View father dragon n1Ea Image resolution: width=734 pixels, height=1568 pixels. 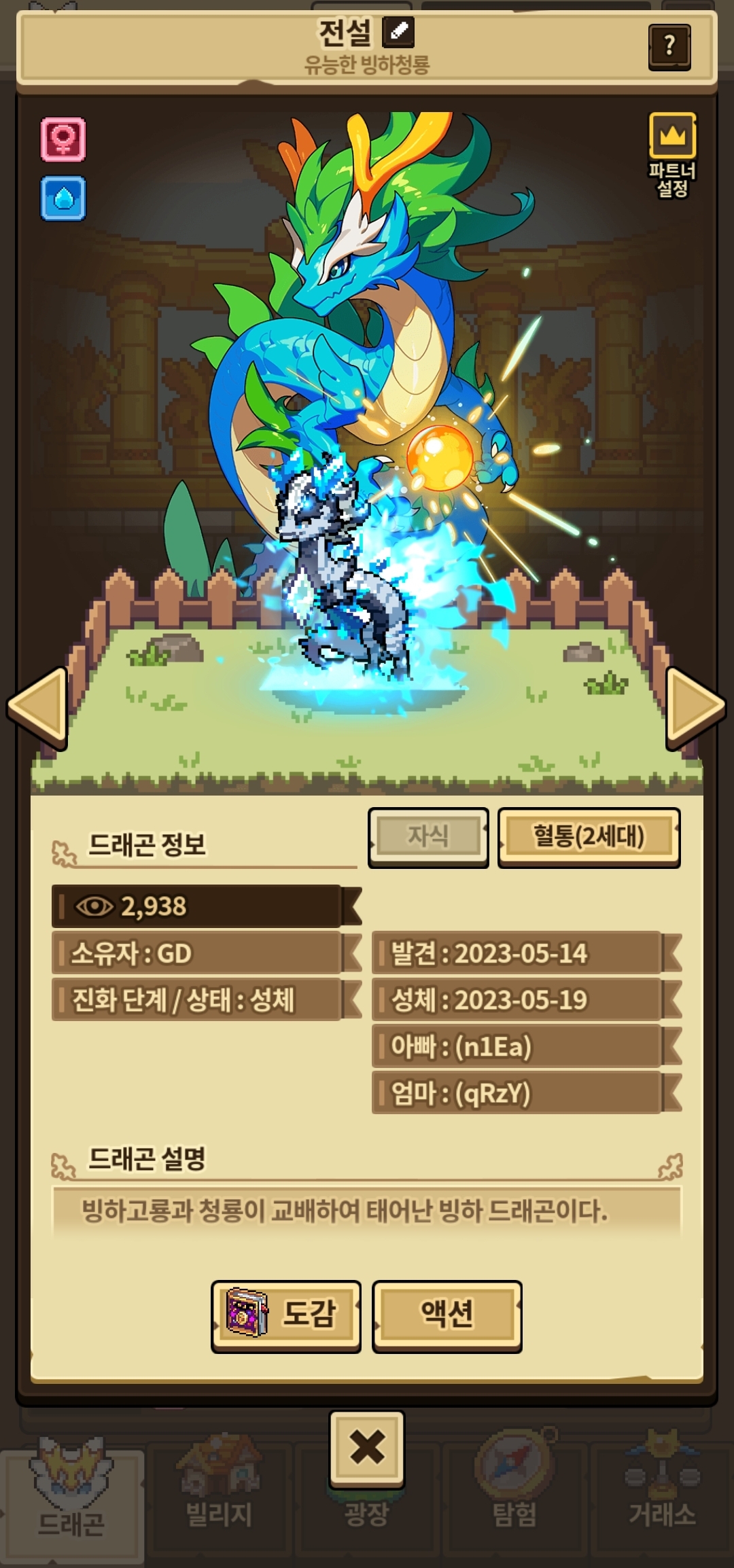click(x=526, y=1046)
